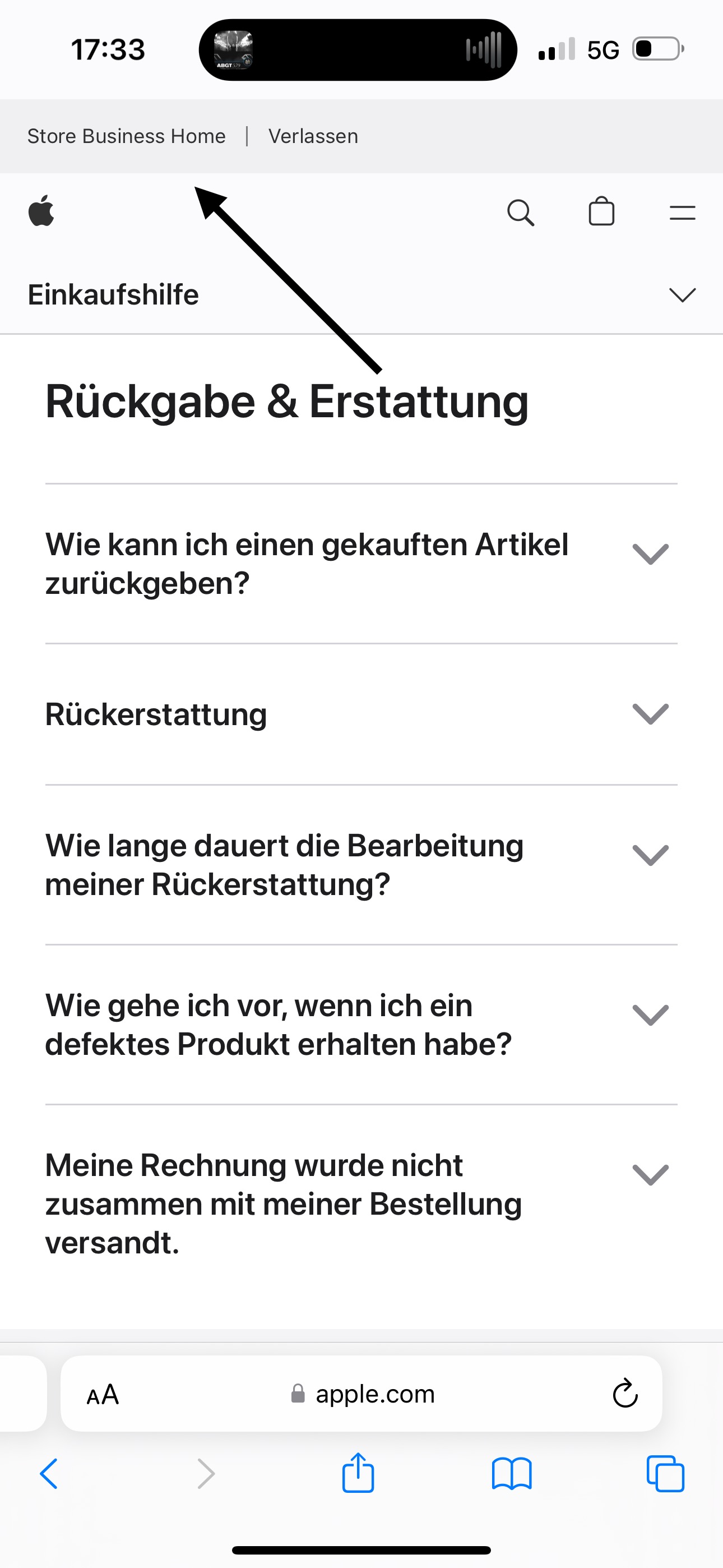Viewport: 723px width, 1568px height.
Task: Share this page
Action: (358, 1473)
